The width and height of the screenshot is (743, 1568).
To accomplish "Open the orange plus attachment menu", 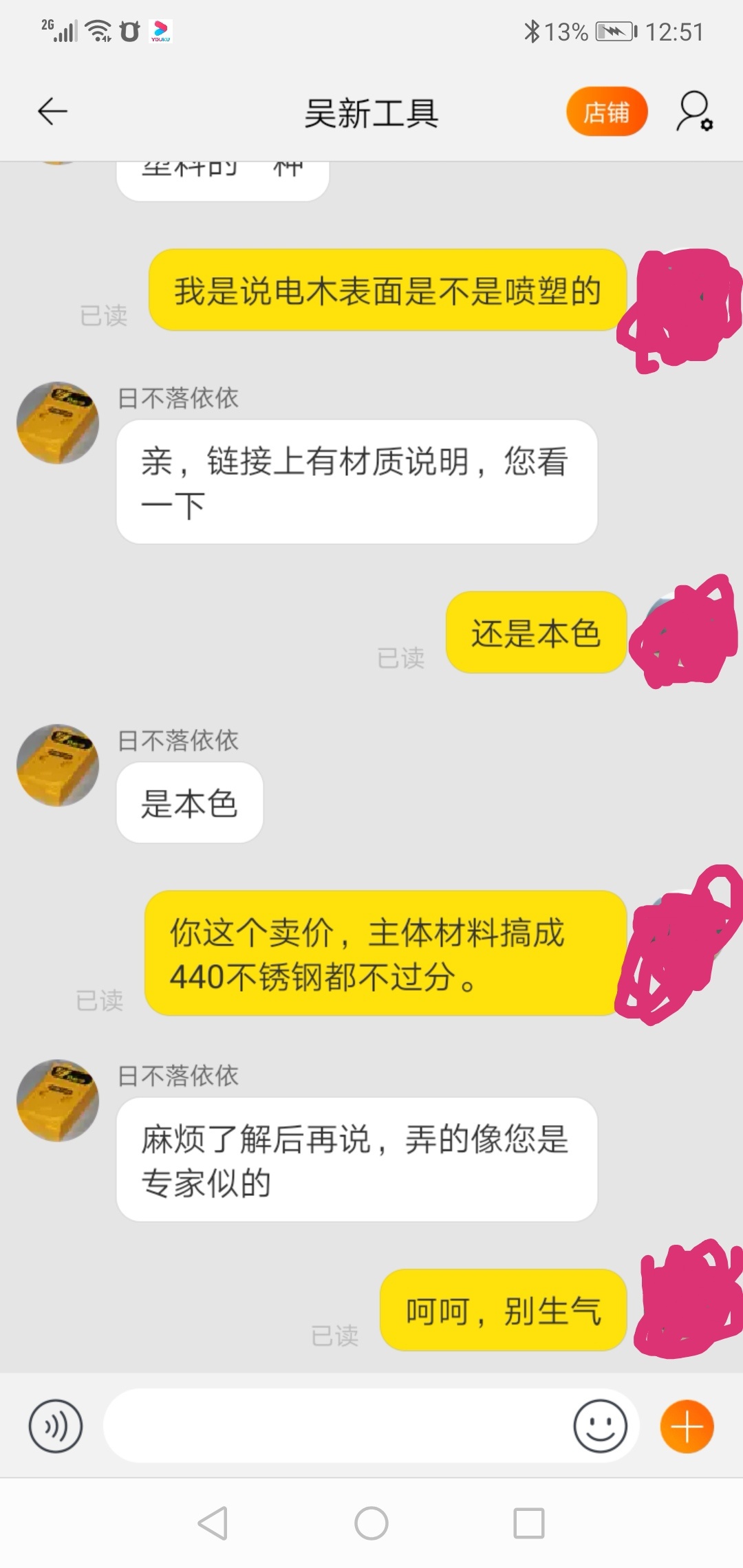I will tap(687, 1426).
